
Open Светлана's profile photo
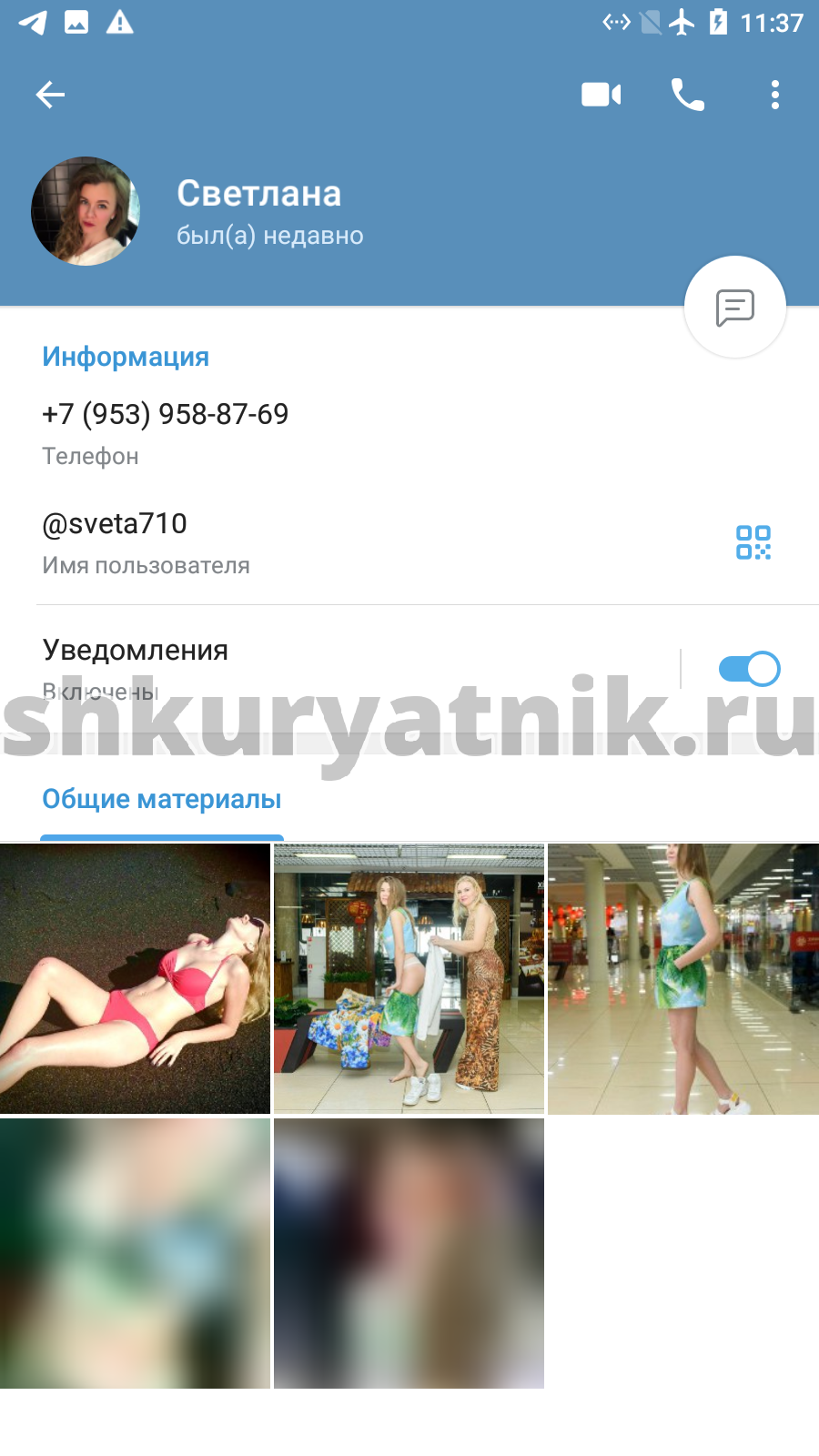click(x=86, y=211)
